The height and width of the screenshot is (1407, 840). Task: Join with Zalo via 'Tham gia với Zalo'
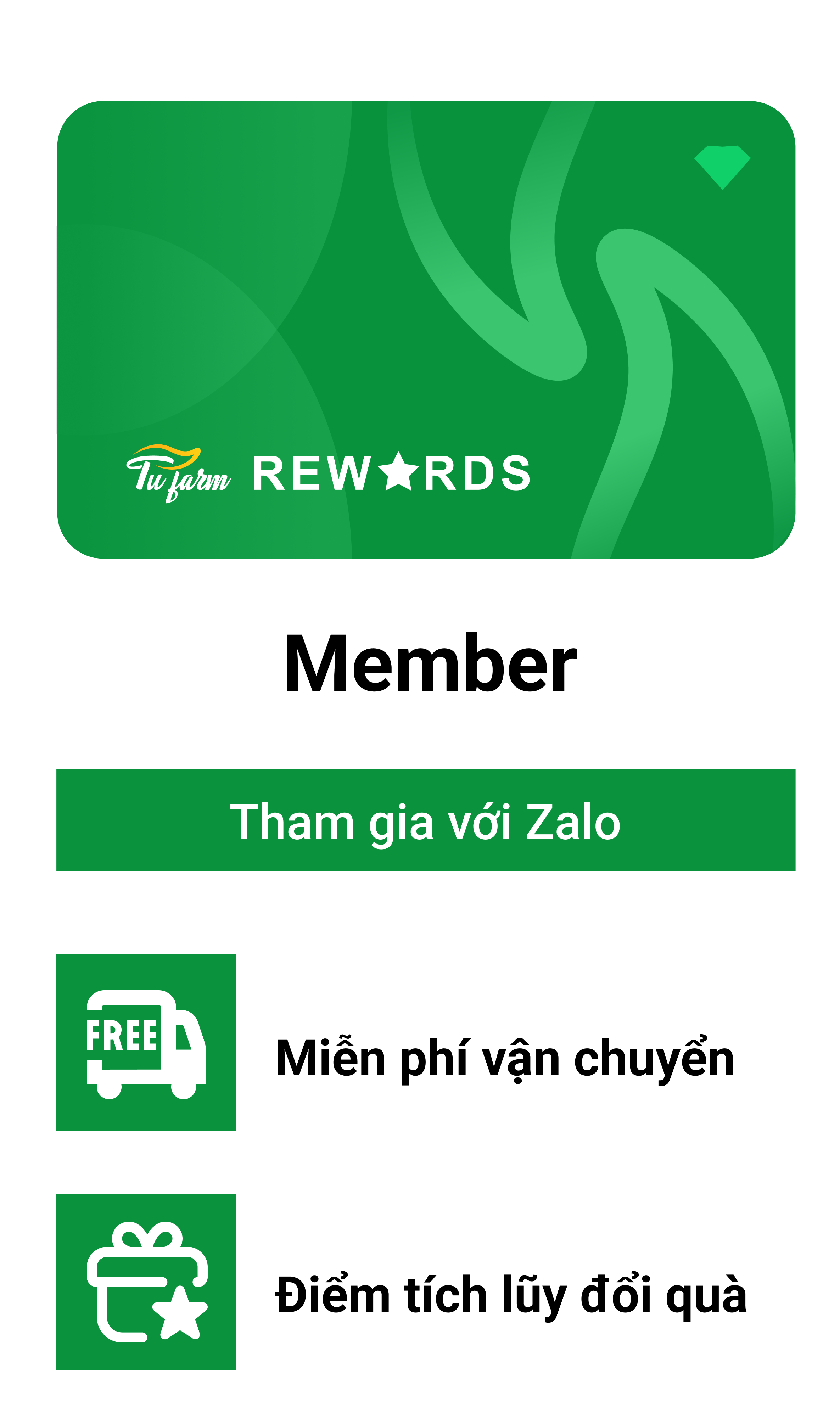coord(426,819)
